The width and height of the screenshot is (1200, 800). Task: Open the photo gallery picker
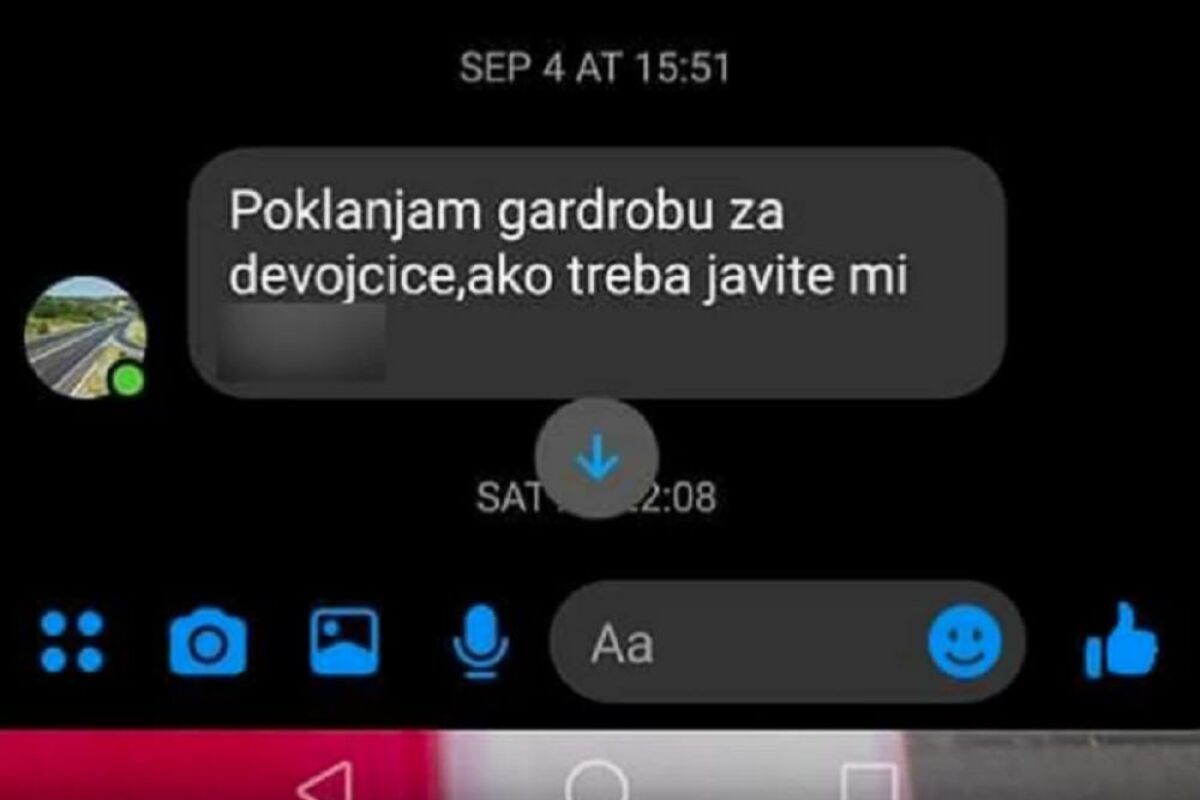pos(344,641)
